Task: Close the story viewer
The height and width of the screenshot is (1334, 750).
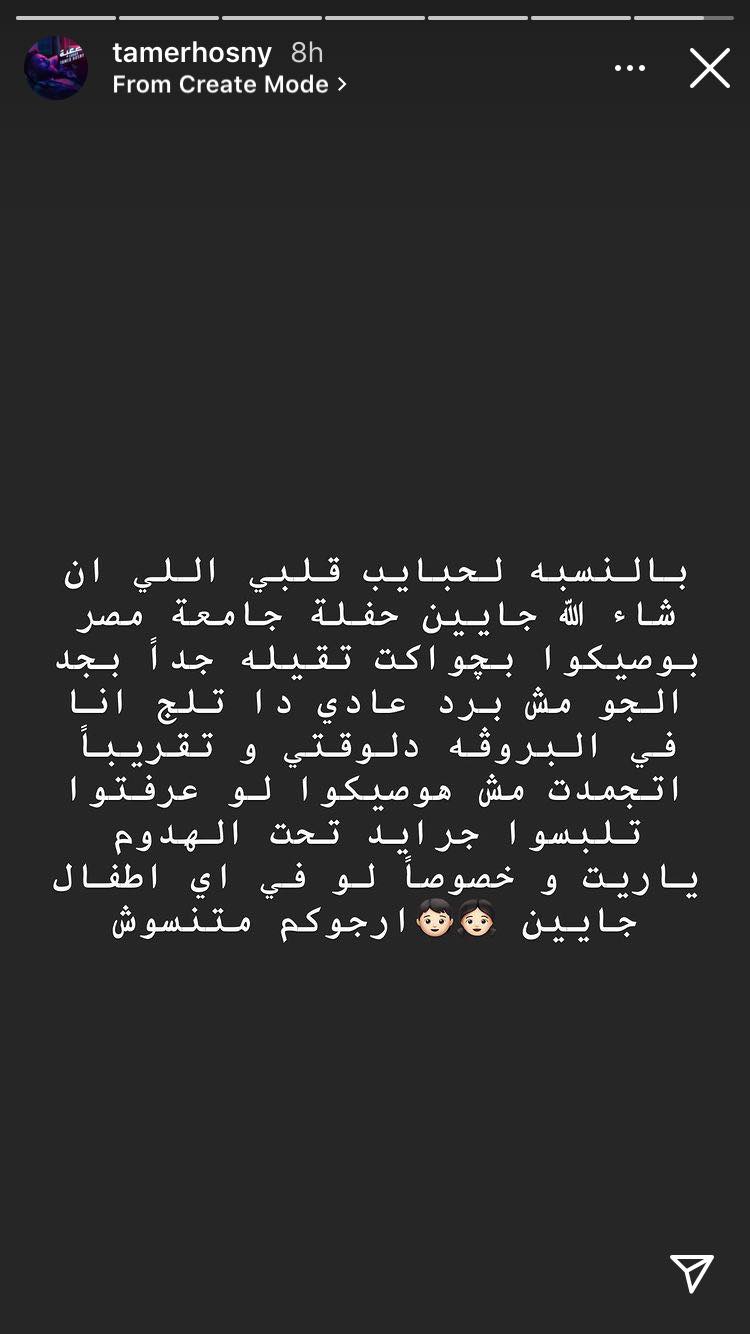Action: pyautogui.click(x=709, y=68)
